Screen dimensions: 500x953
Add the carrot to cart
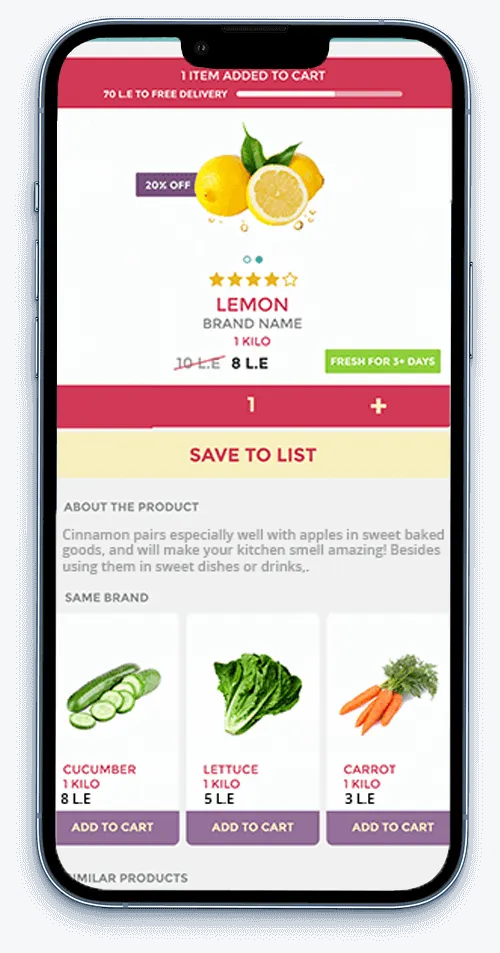click(x=389, y=827)
